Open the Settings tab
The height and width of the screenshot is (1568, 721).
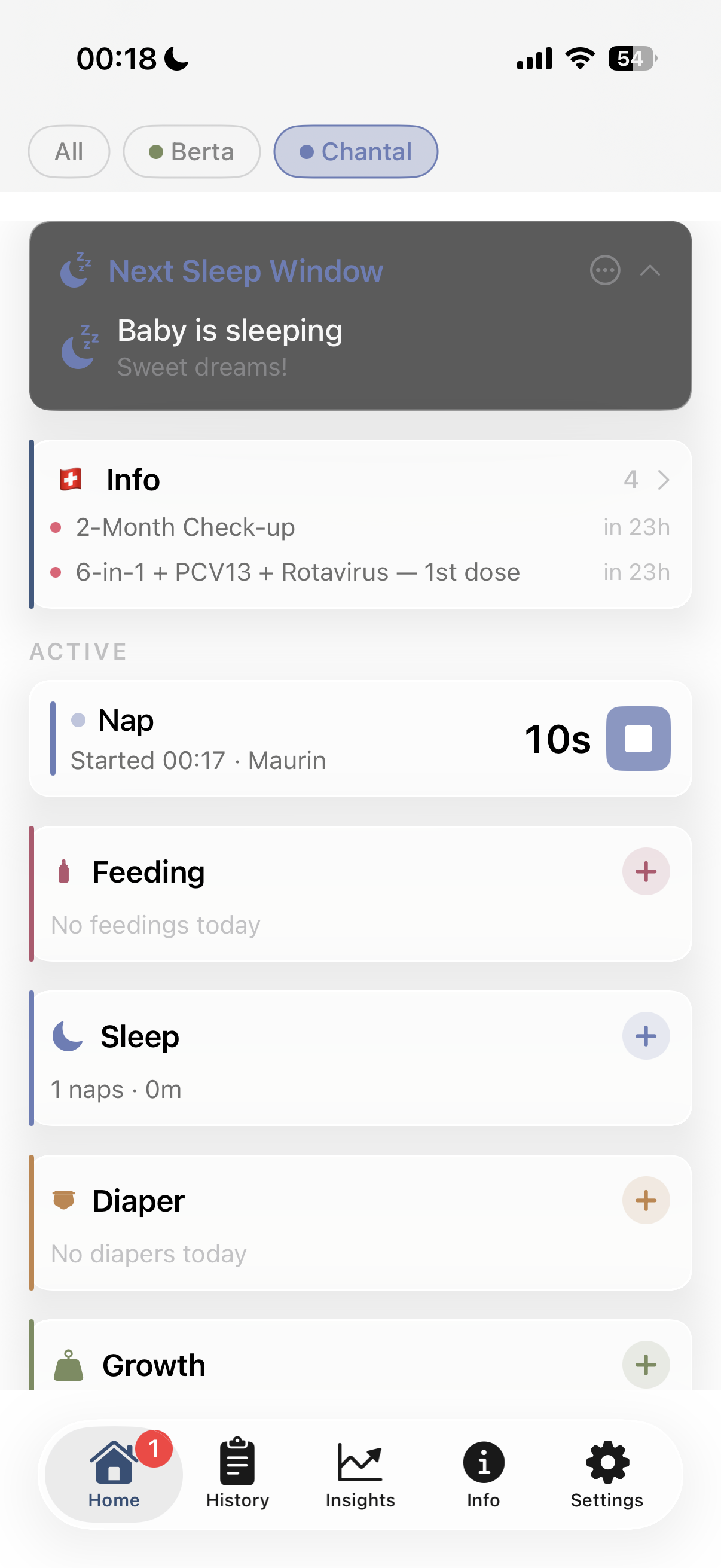[x=607, y=1474]
